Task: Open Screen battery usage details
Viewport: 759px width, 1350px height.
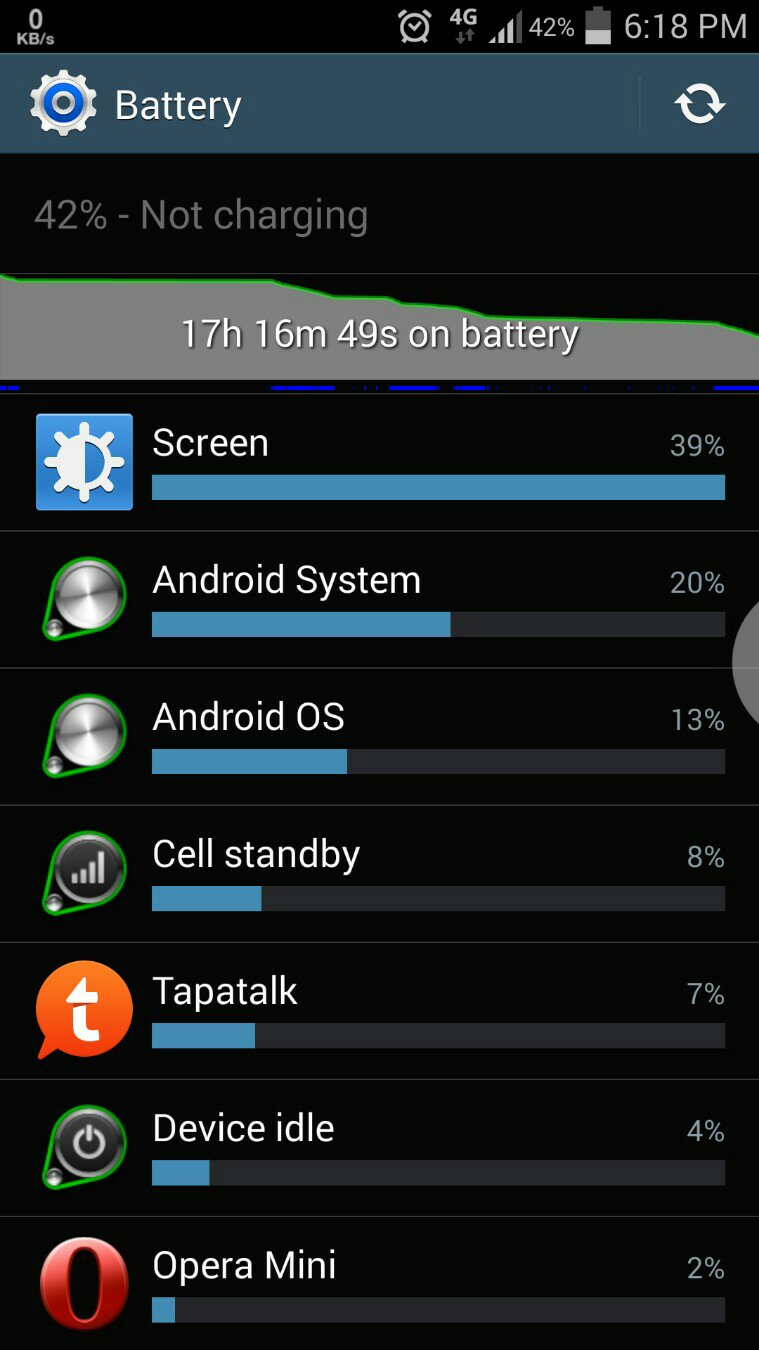Action: [380, 462]
